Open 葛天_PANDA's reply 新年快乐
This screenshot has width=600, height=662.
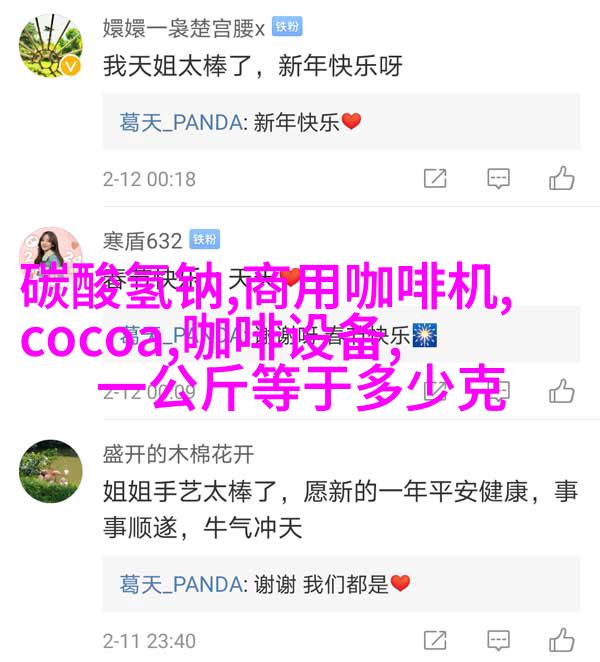(240, 122)
